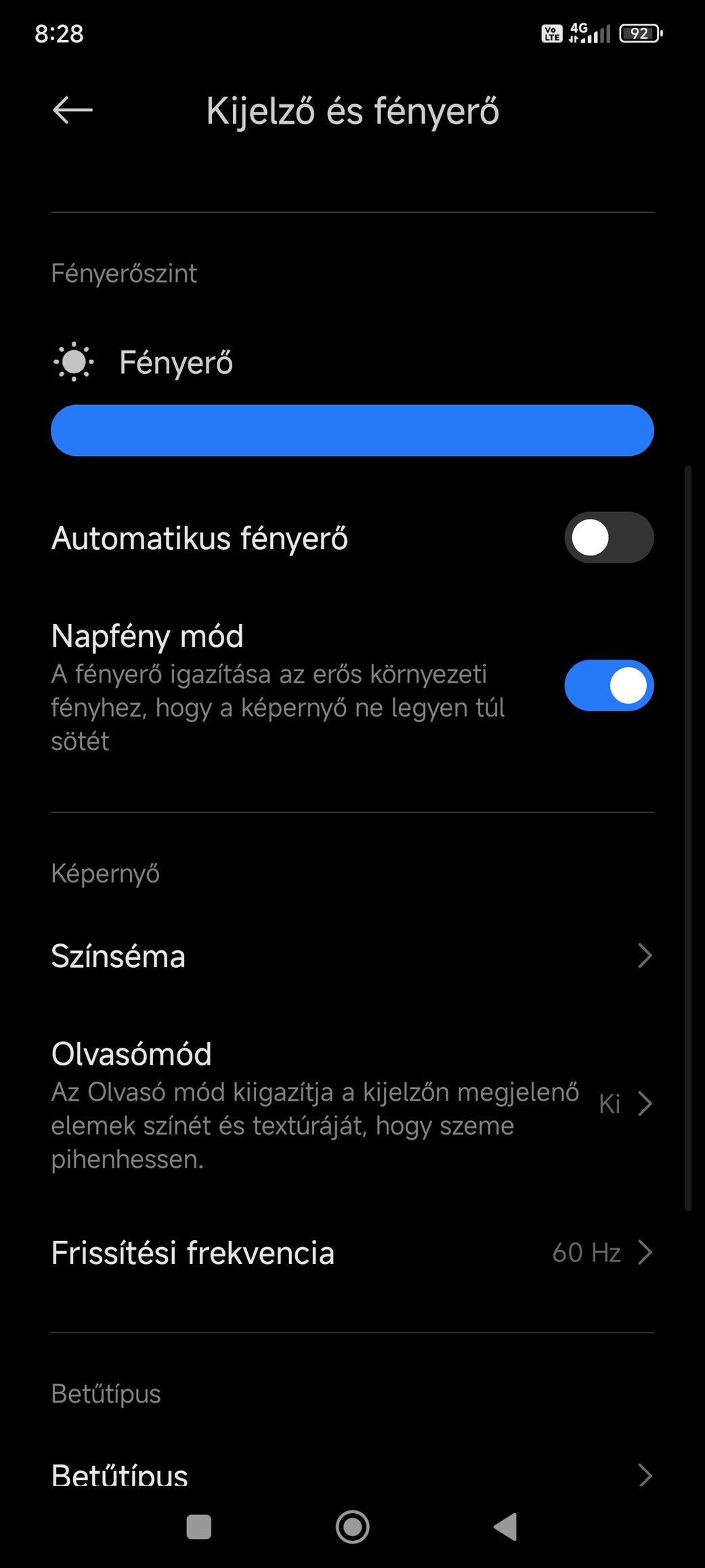Open the Betűtípus row

coord(352,1475)
